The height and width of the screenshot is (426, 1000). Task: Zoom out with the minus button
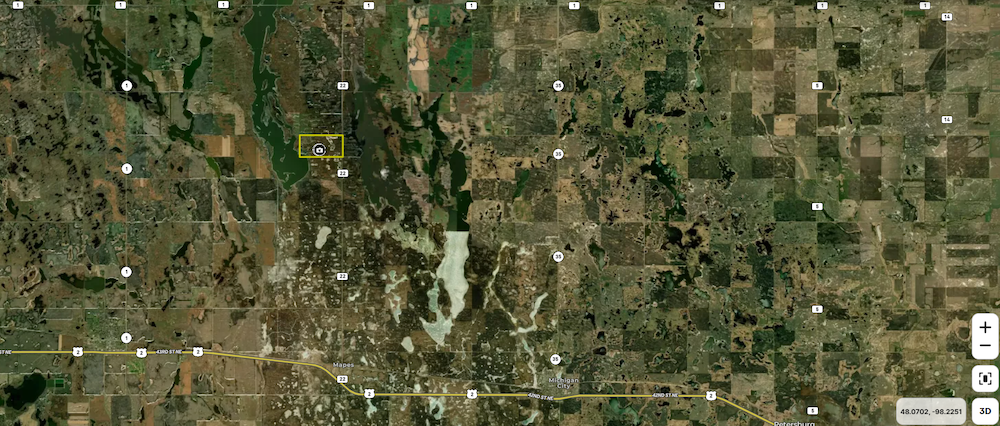[x=985, y=346]
